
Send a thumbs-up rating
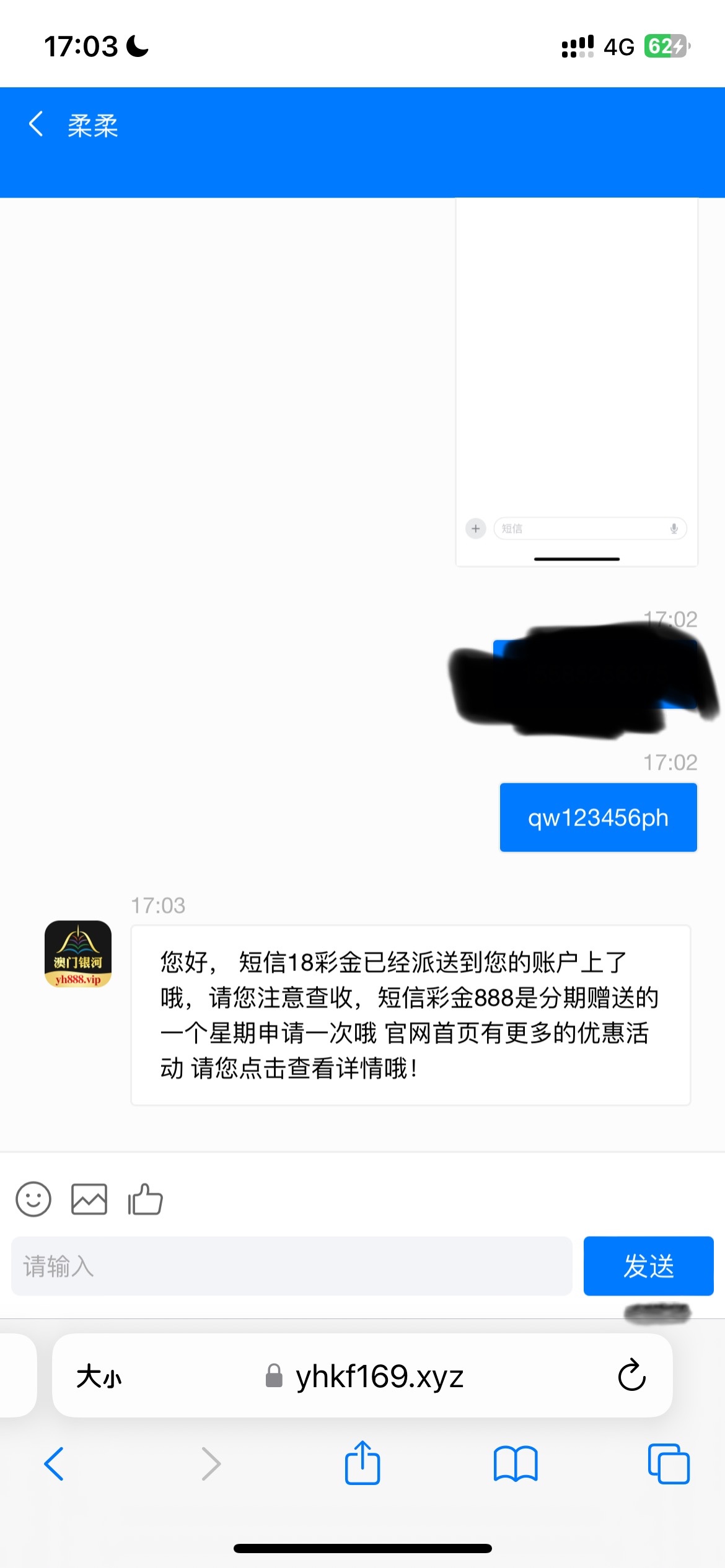(145, 1199)
